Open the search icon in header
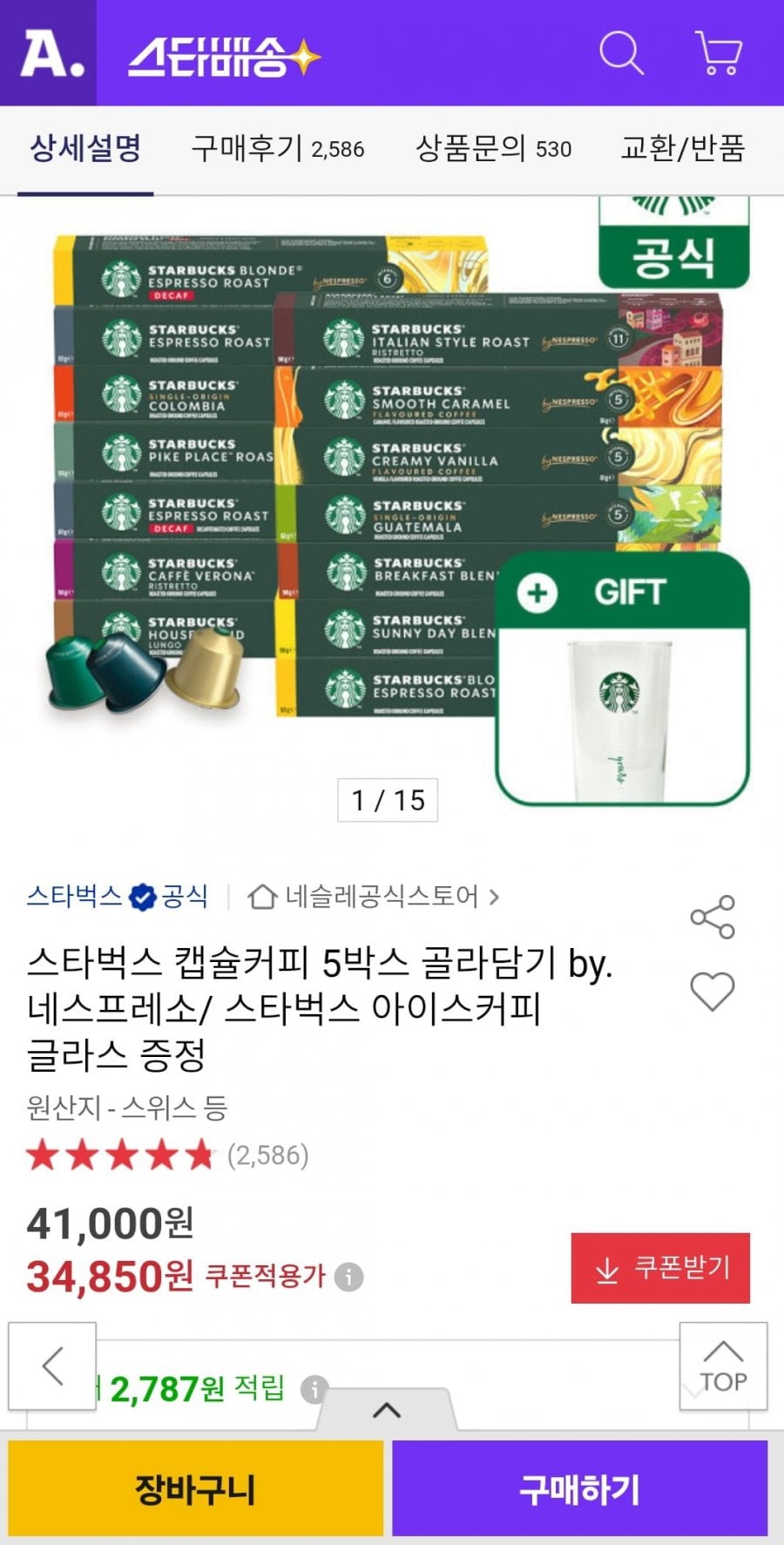The image size is (784, 1545). [x=621, y=53]
